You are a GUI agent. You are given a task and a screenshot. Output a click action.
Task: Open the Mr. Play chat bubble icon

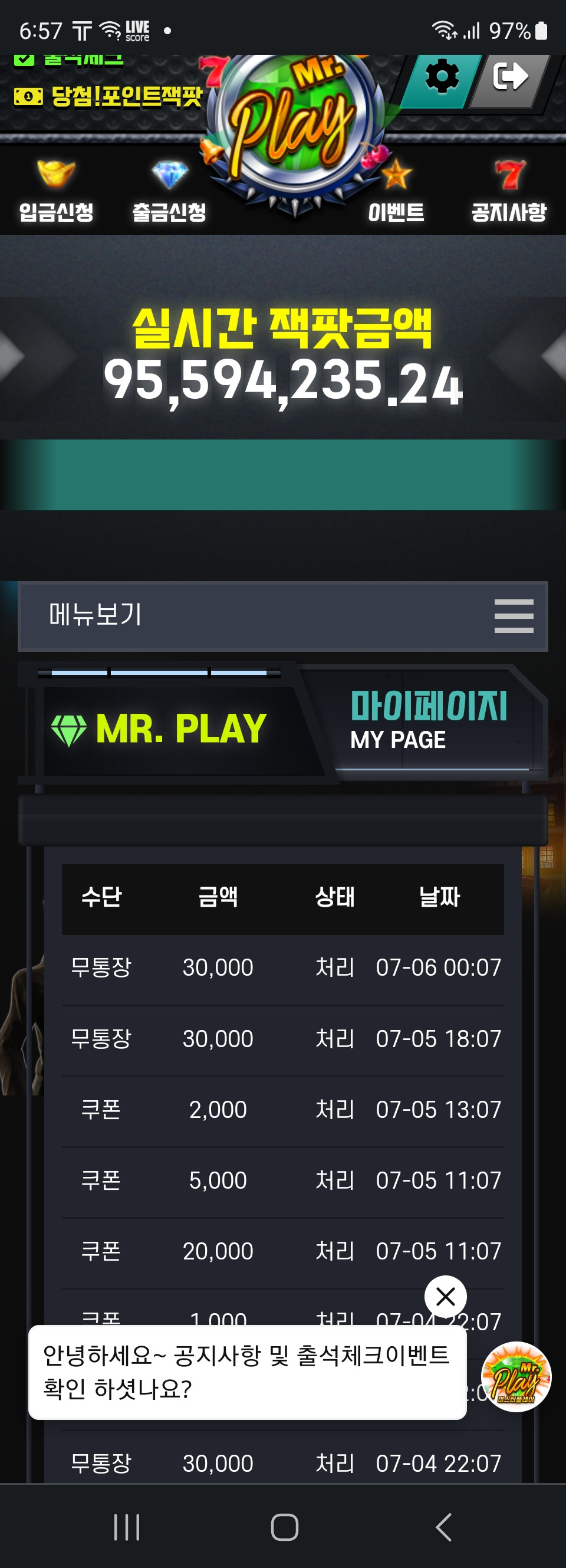(x=516, y=1376)
